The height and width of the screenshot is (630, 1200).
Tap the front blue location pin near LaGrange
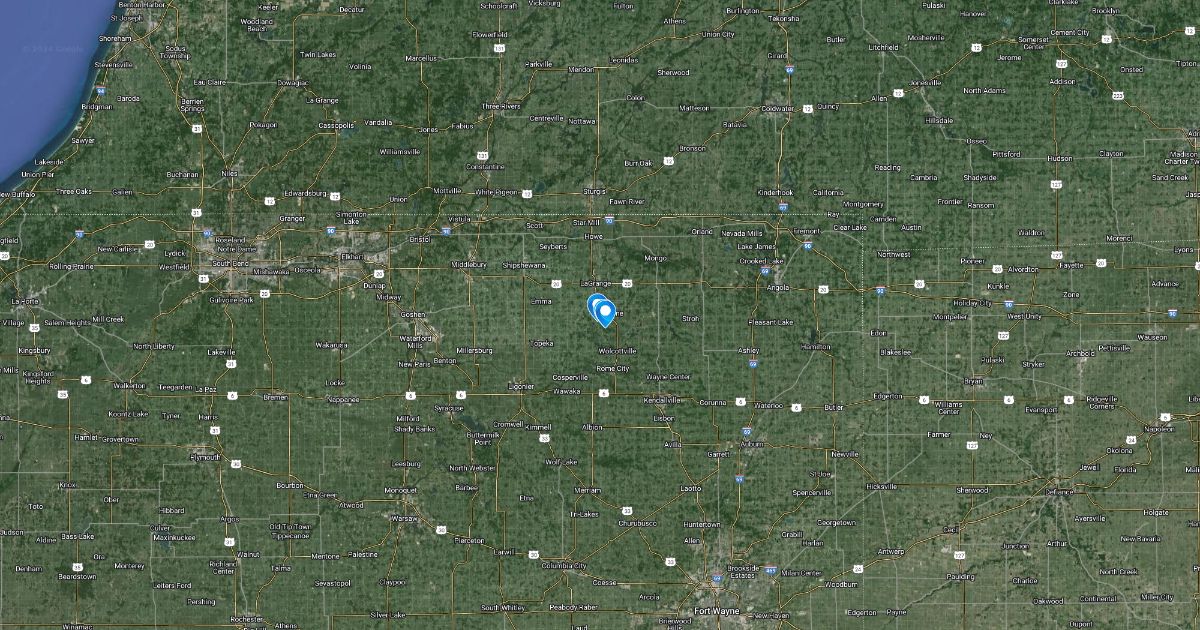pyautogui.click(x=605, y=314)
